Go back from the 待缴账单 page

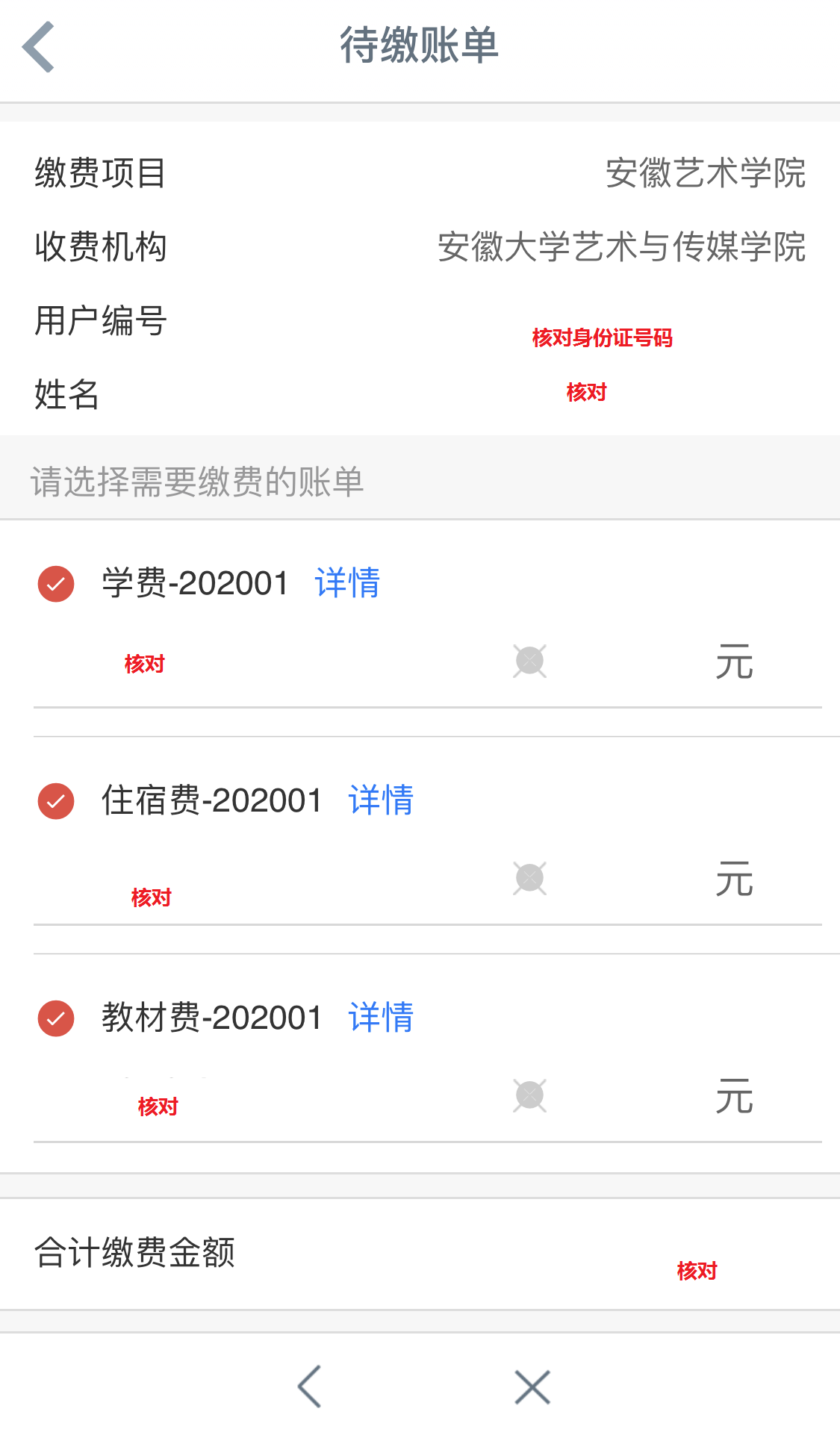tap(39, 47)
